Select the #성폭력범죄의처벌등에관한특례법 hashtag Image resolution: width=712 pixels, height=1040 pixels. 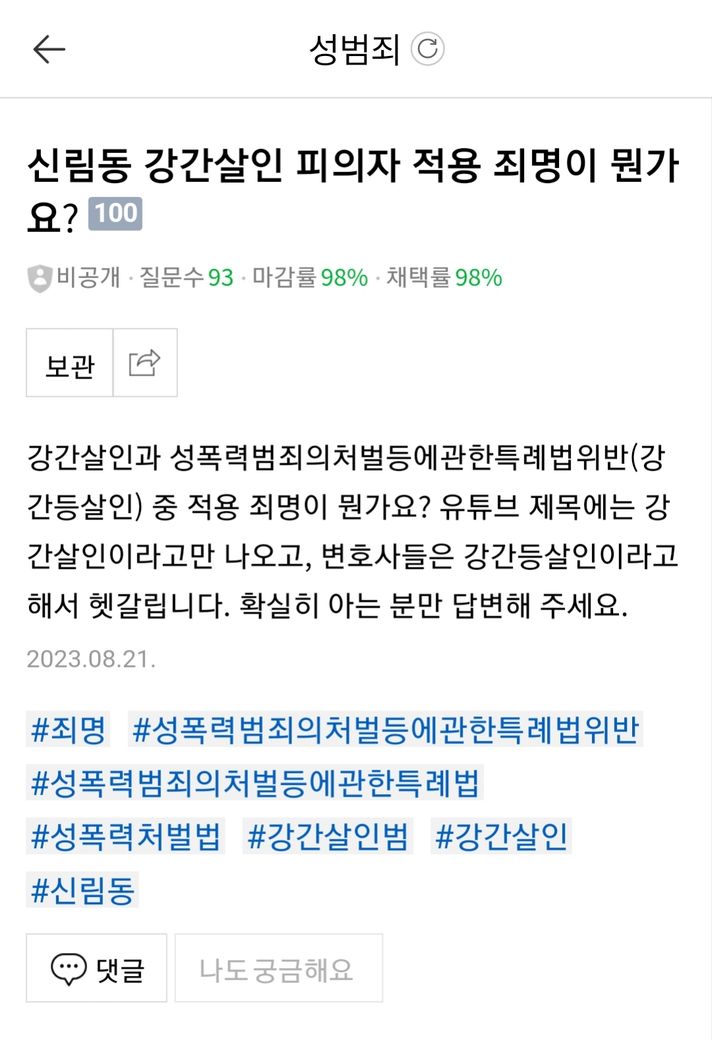(255, 783)
